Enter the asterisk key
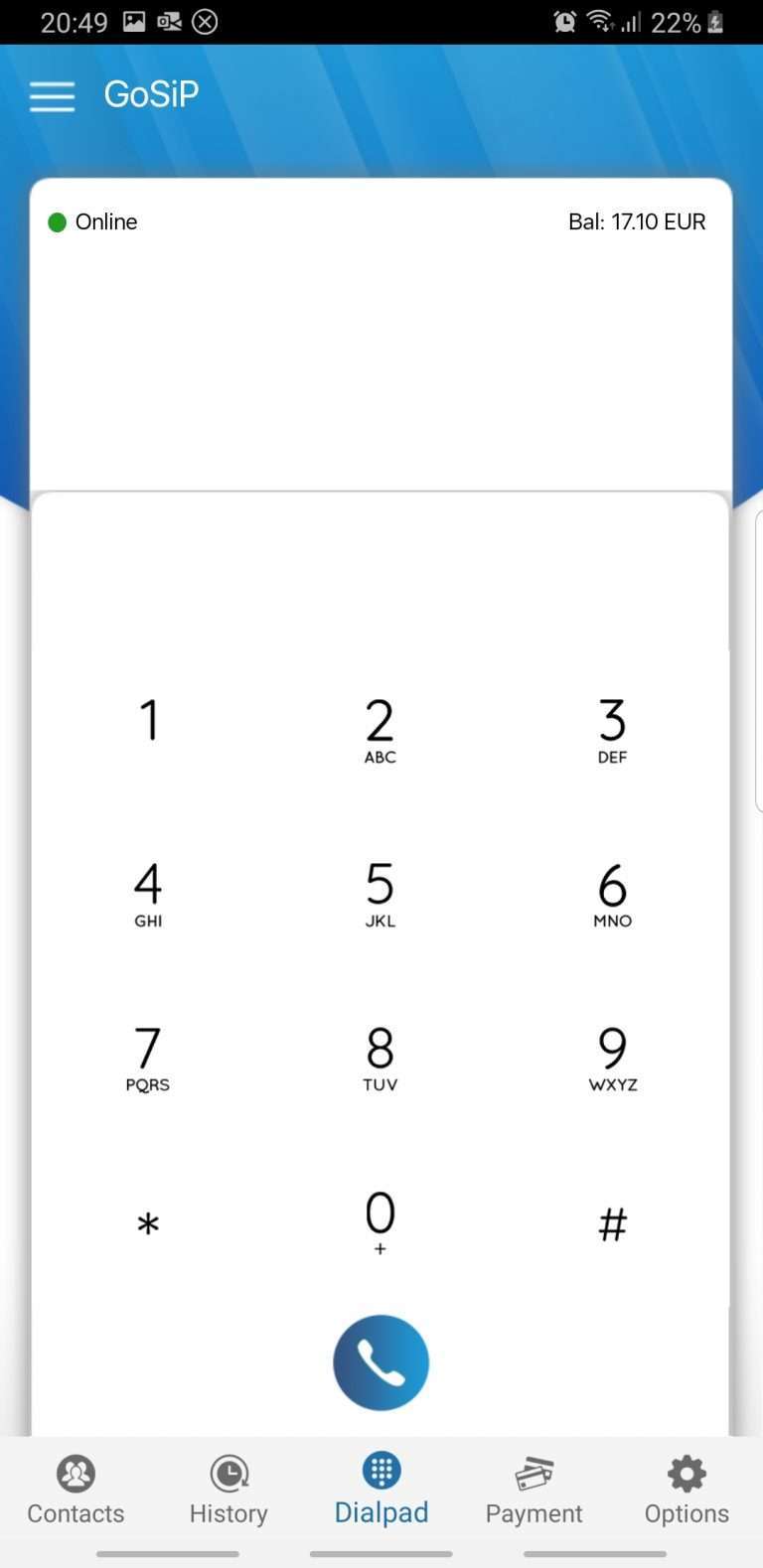Viewport: 763px width, 1568px height. tap(148, 1223)
